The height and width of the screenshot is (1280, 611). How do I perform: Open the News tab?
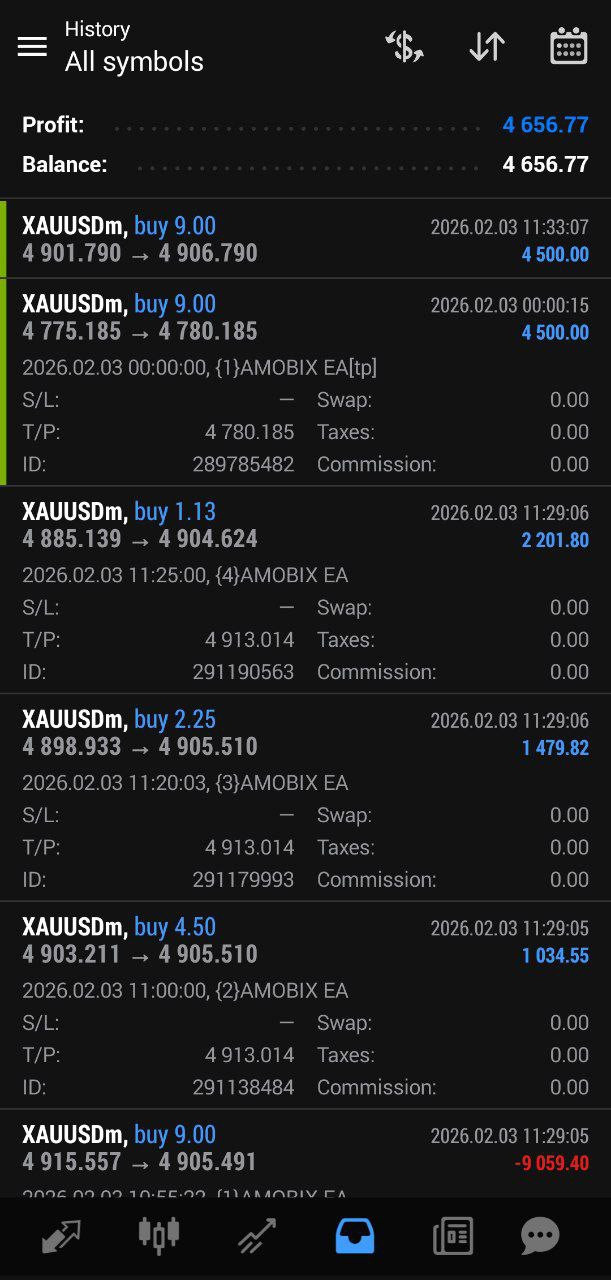(452, 1238)
